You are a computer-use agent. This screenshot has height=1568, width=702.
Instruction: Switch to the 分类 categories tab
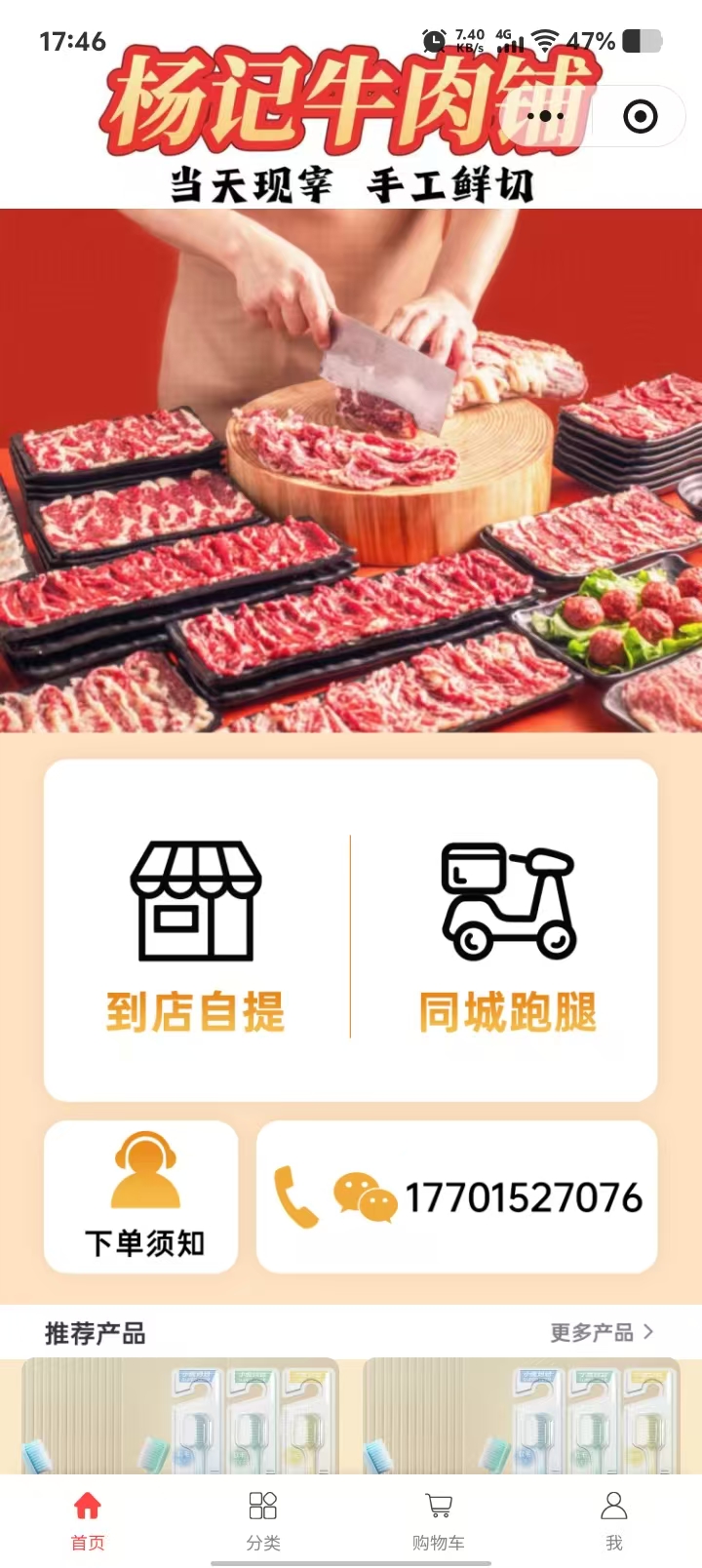263,1519
